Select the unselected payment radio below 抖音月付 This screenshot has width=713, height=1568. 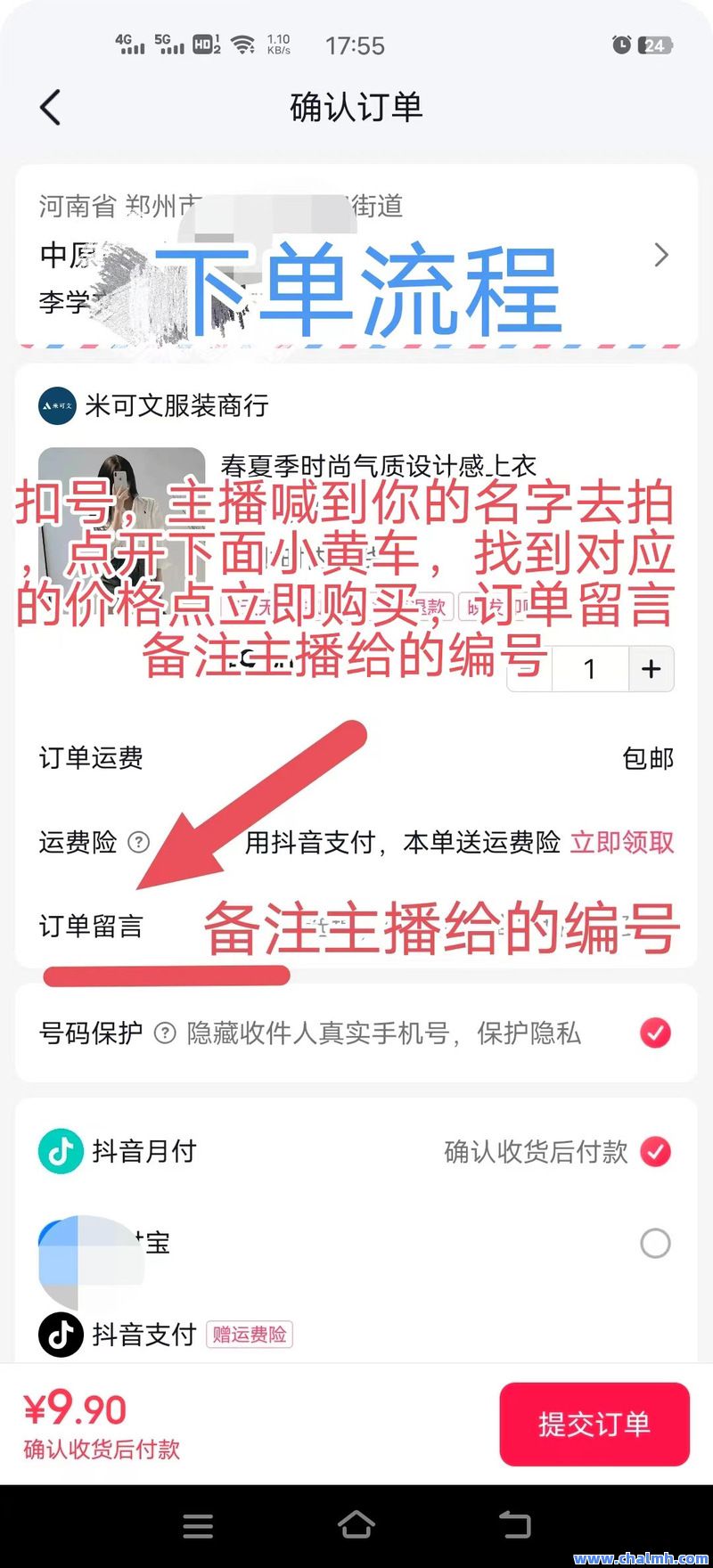[x=655, y=1243]
